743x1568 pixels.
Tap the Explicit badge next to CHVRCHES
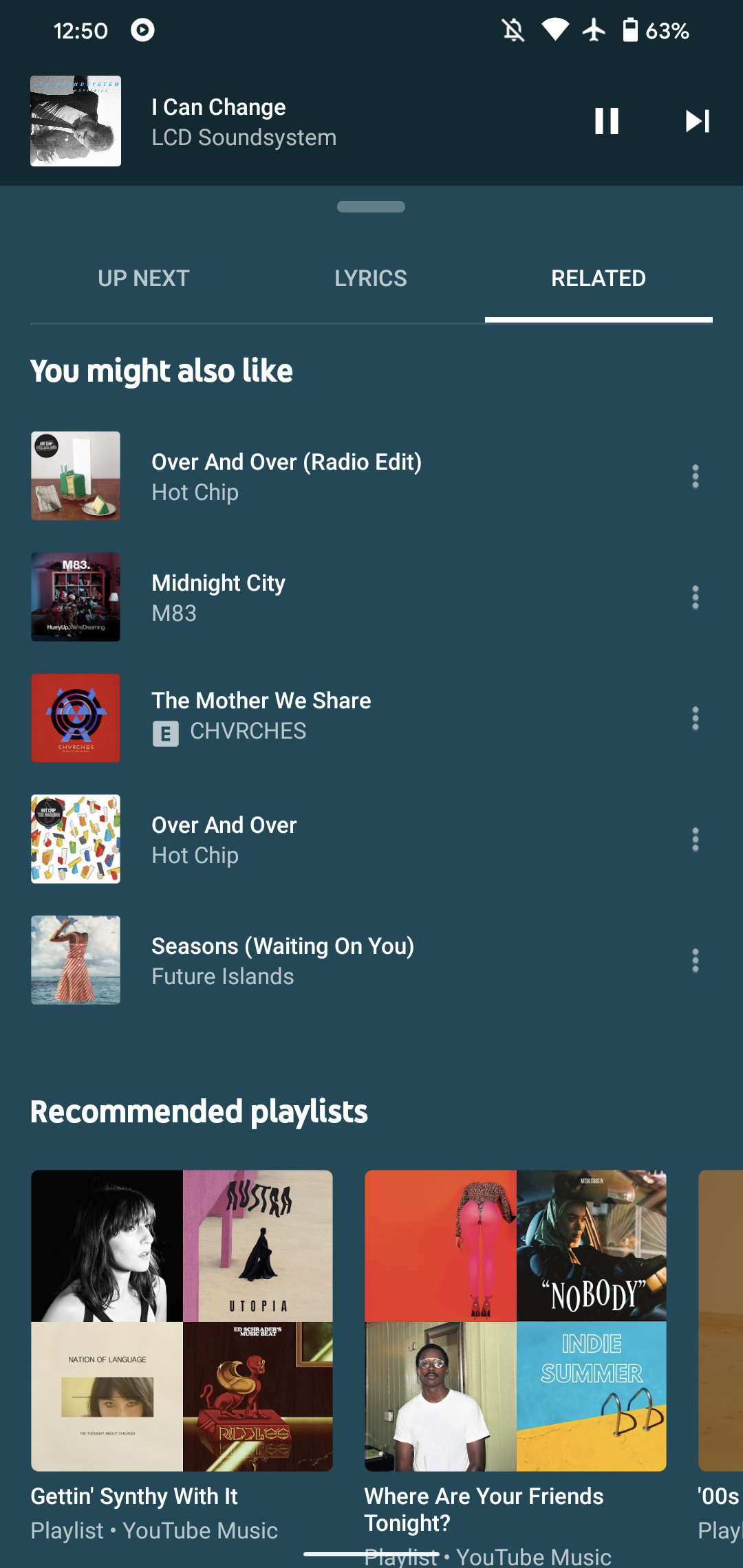click(x=165, y=734)
